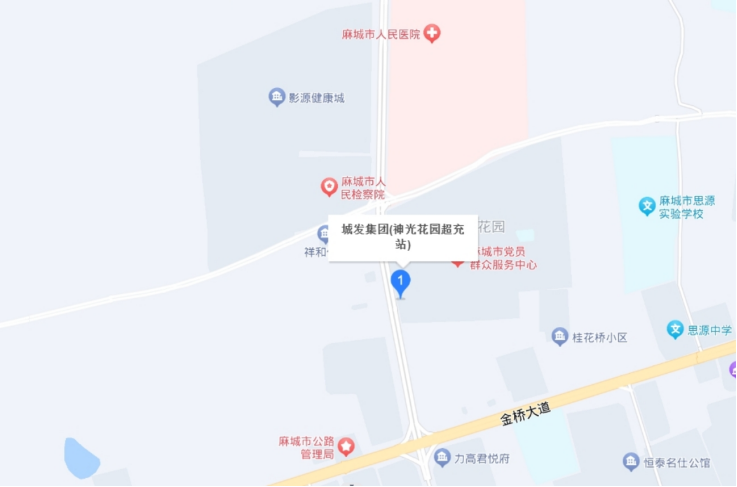
Task: Select the 恒泰名仕公馆 place marker
Action: (x=631, y=461)
